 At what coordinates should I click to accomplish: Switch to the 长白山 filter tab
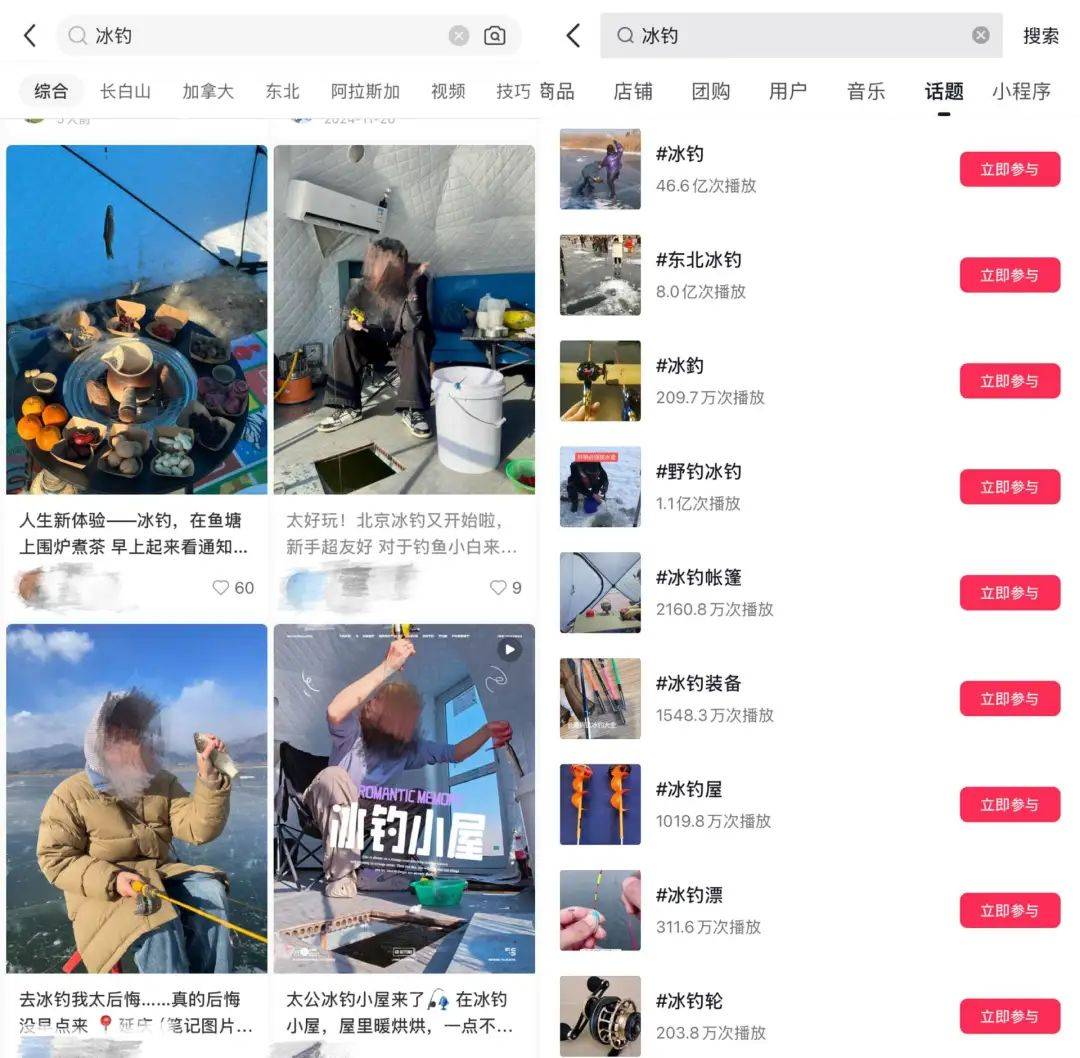pyautogui.click(x=125, y=91)
